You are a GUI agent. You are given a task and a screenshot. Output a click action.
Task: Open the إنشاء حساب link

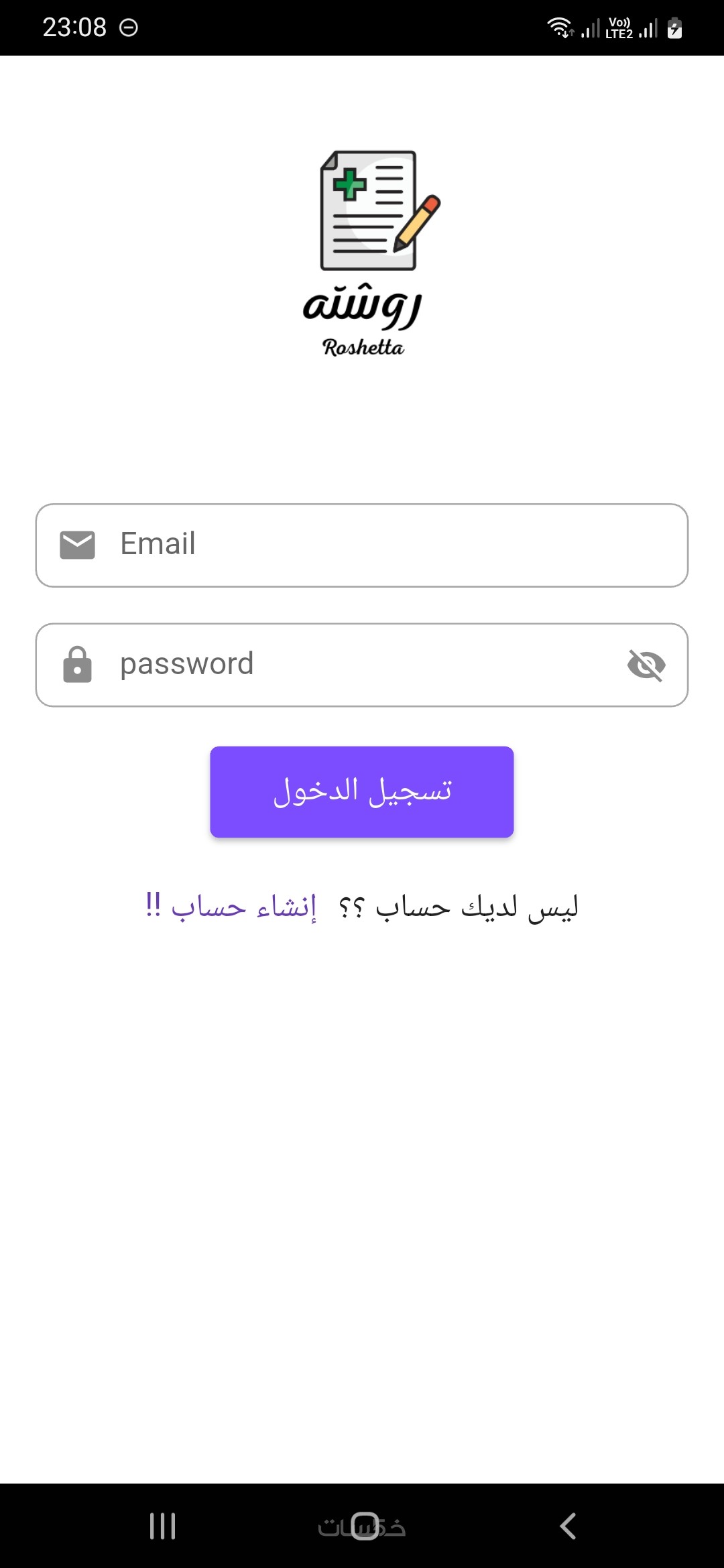click(231, 907)
